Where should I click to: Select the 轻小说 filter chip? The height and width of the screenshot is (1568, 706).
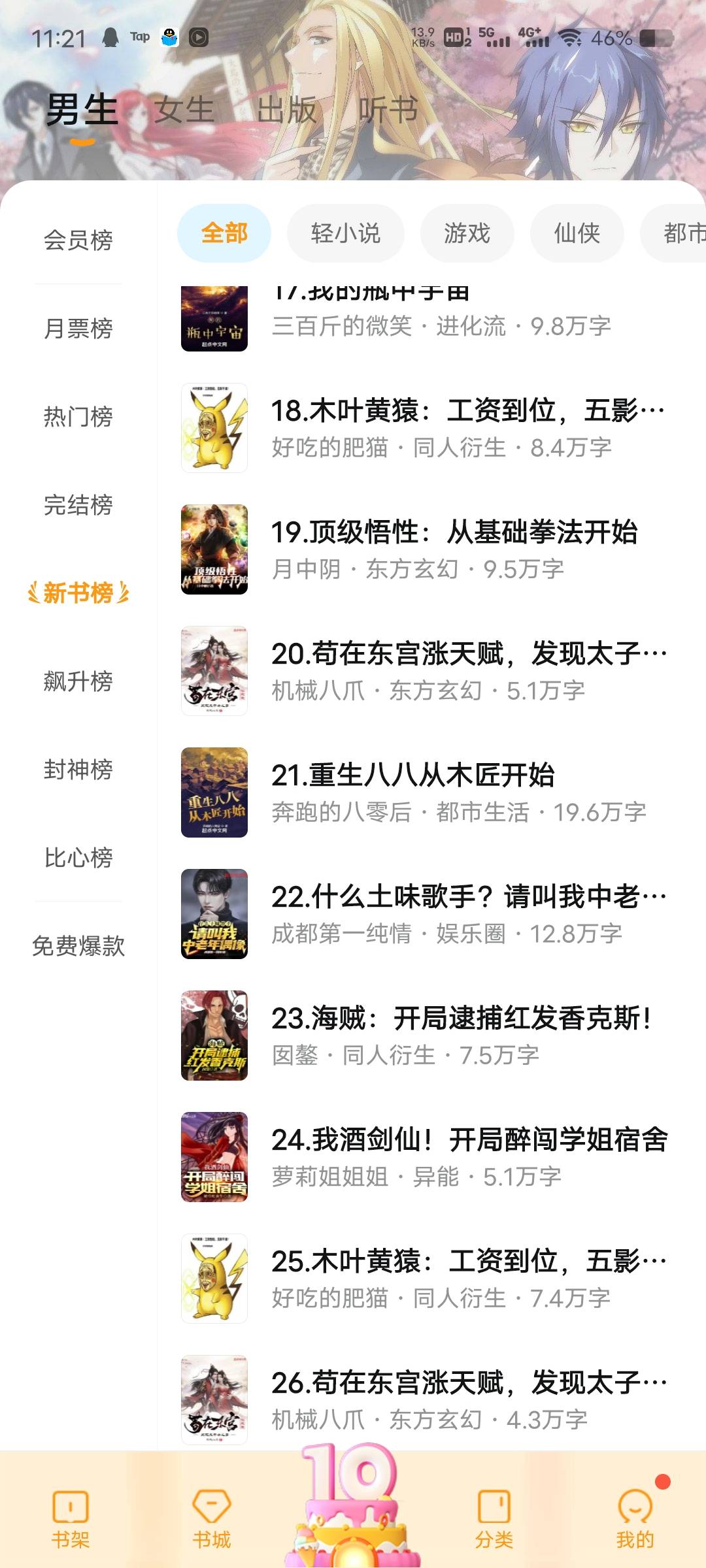pos(345,233)
